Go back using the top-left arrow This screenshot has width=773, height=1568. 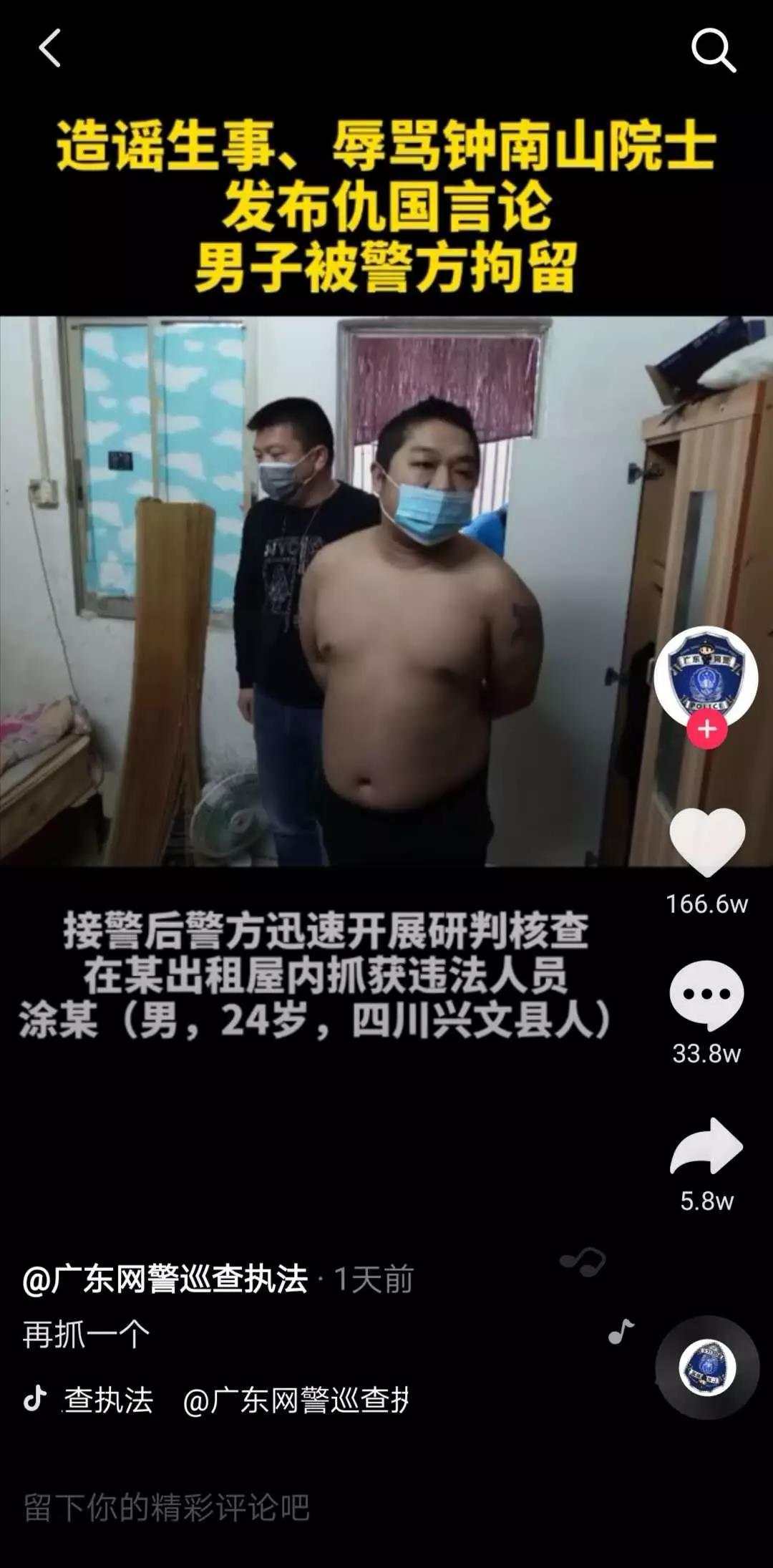click(x=49, y=49)
